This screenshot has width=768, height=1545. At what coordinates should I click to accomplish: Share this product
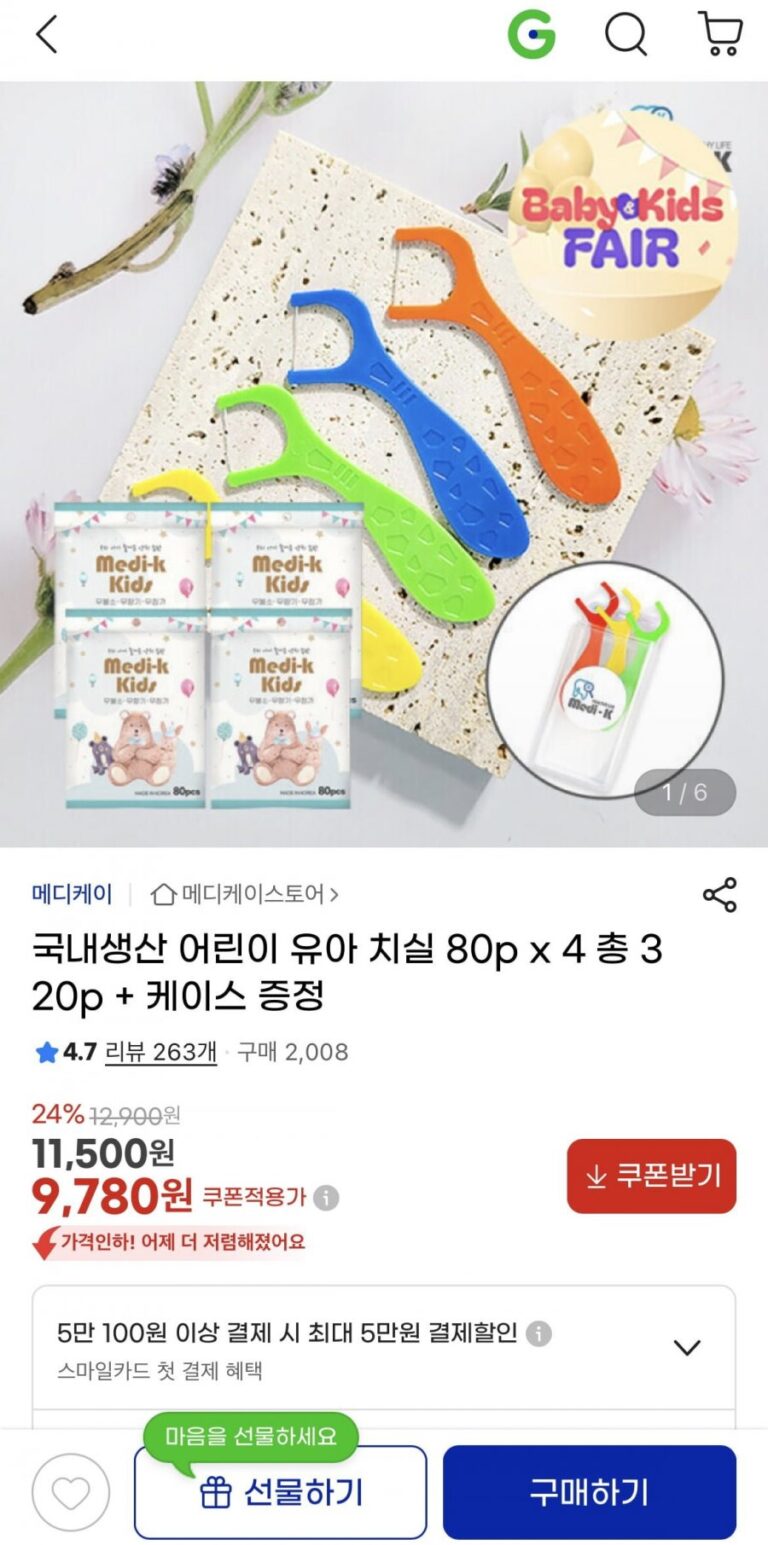719,895
